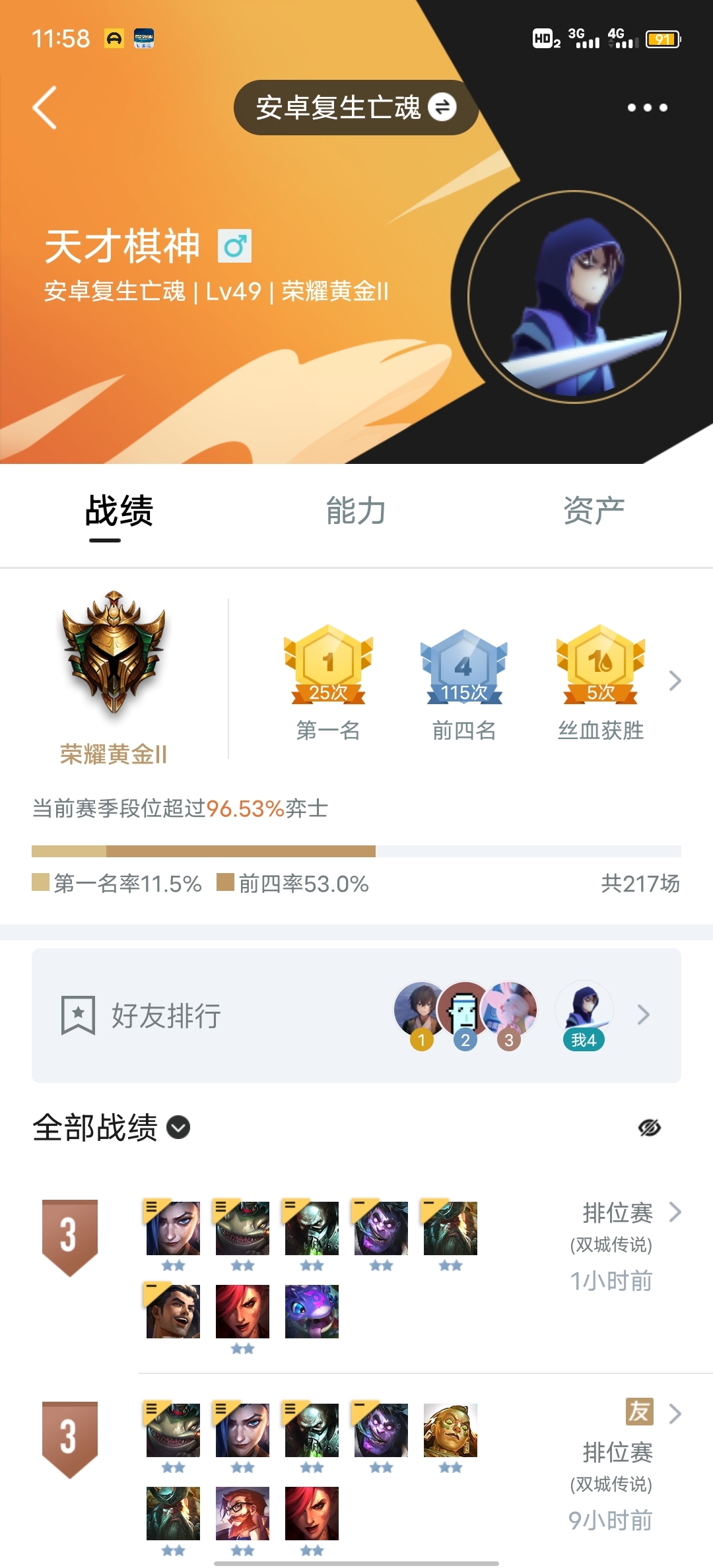The image size is (713, 1568).
Task: Open the 好友排行 friend ranking card
Action: click(356, 1015)
